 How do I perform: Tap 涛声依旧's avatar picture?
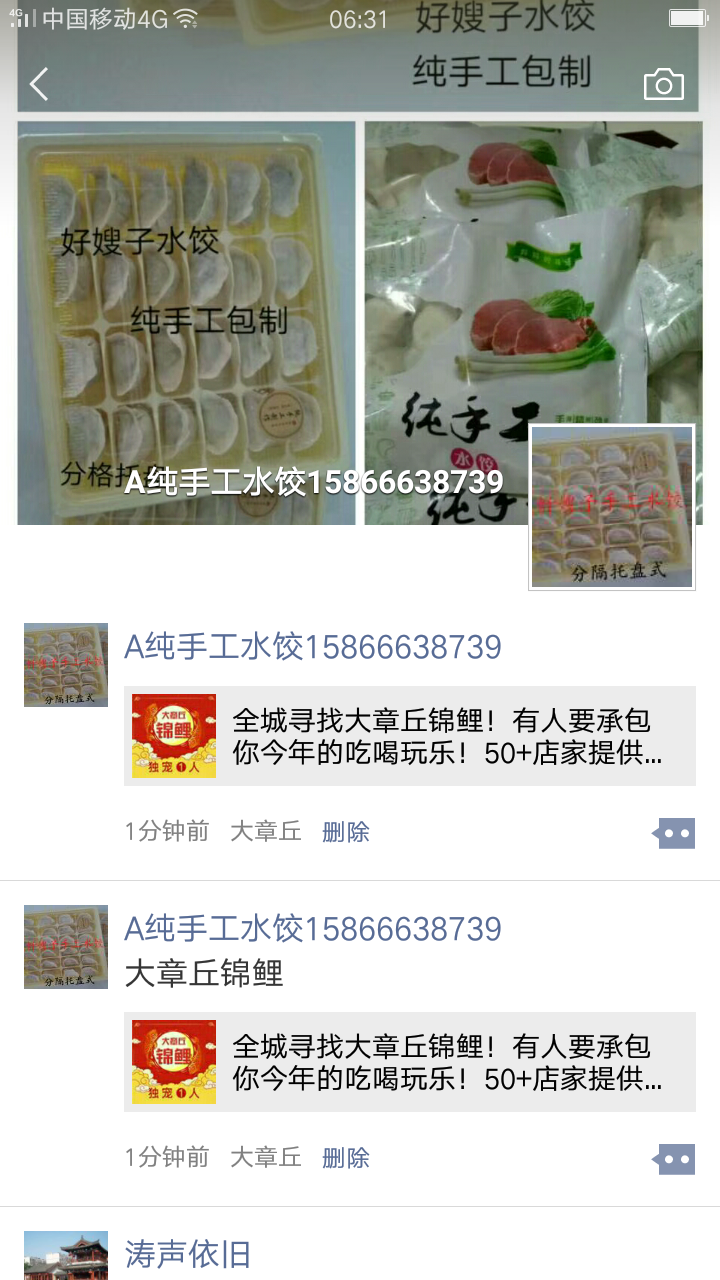pyautogui.click(x=66, y=1256)
